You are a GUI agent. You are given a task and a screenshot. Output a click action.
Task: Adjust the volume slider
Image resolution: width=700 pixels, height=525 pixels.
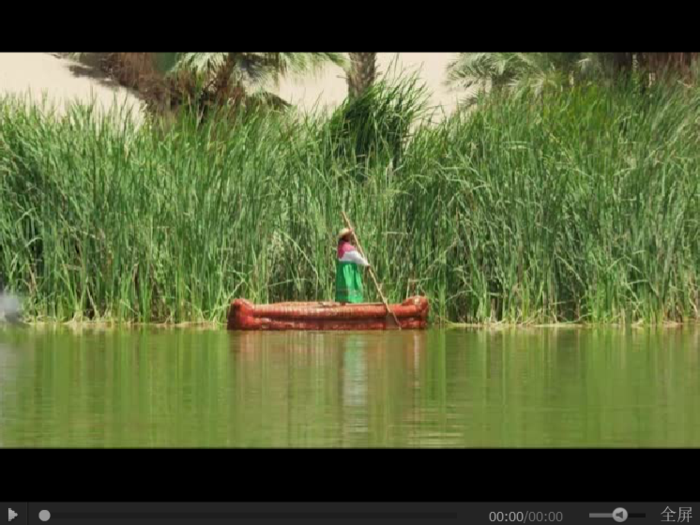620,515
